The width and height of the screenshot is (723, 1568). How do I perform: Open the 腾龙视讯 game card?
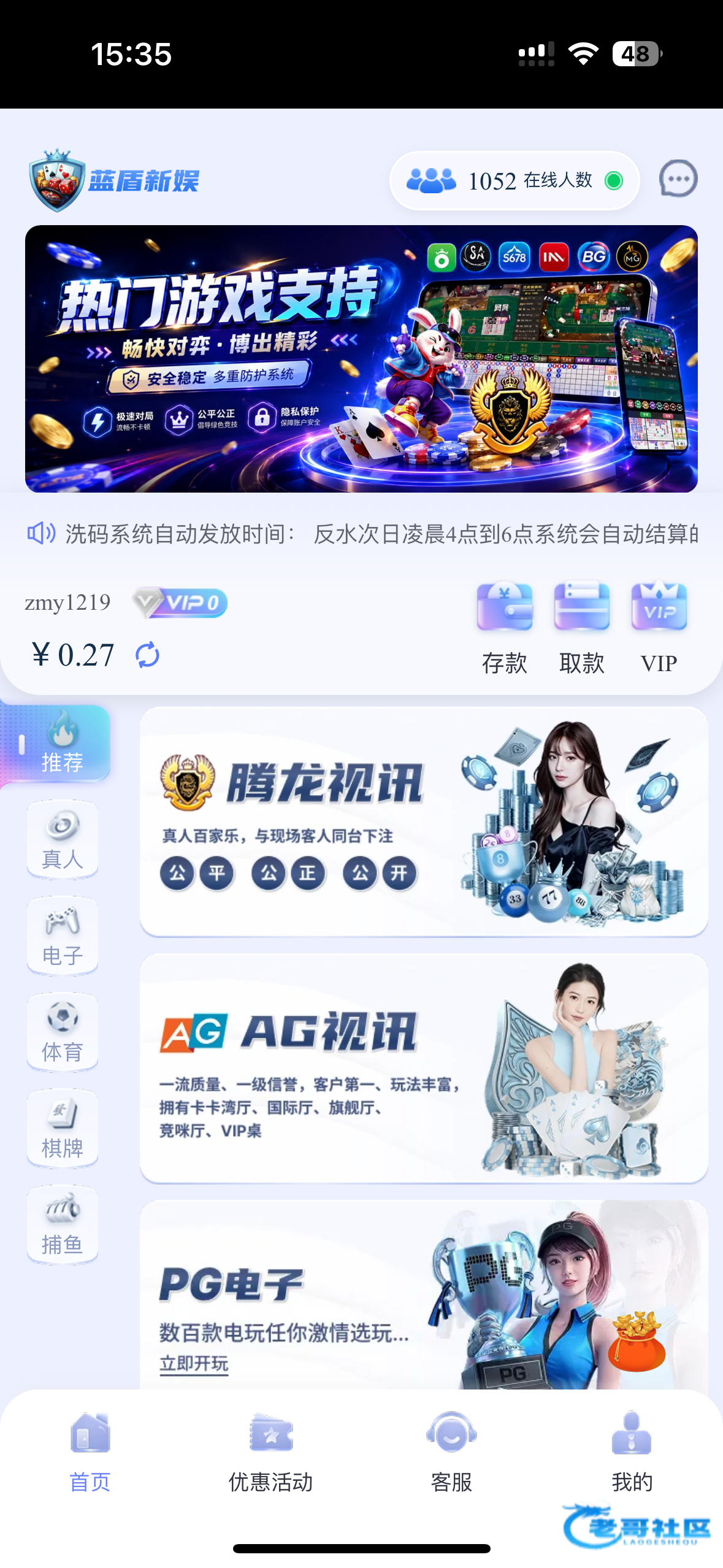[424, 822]
